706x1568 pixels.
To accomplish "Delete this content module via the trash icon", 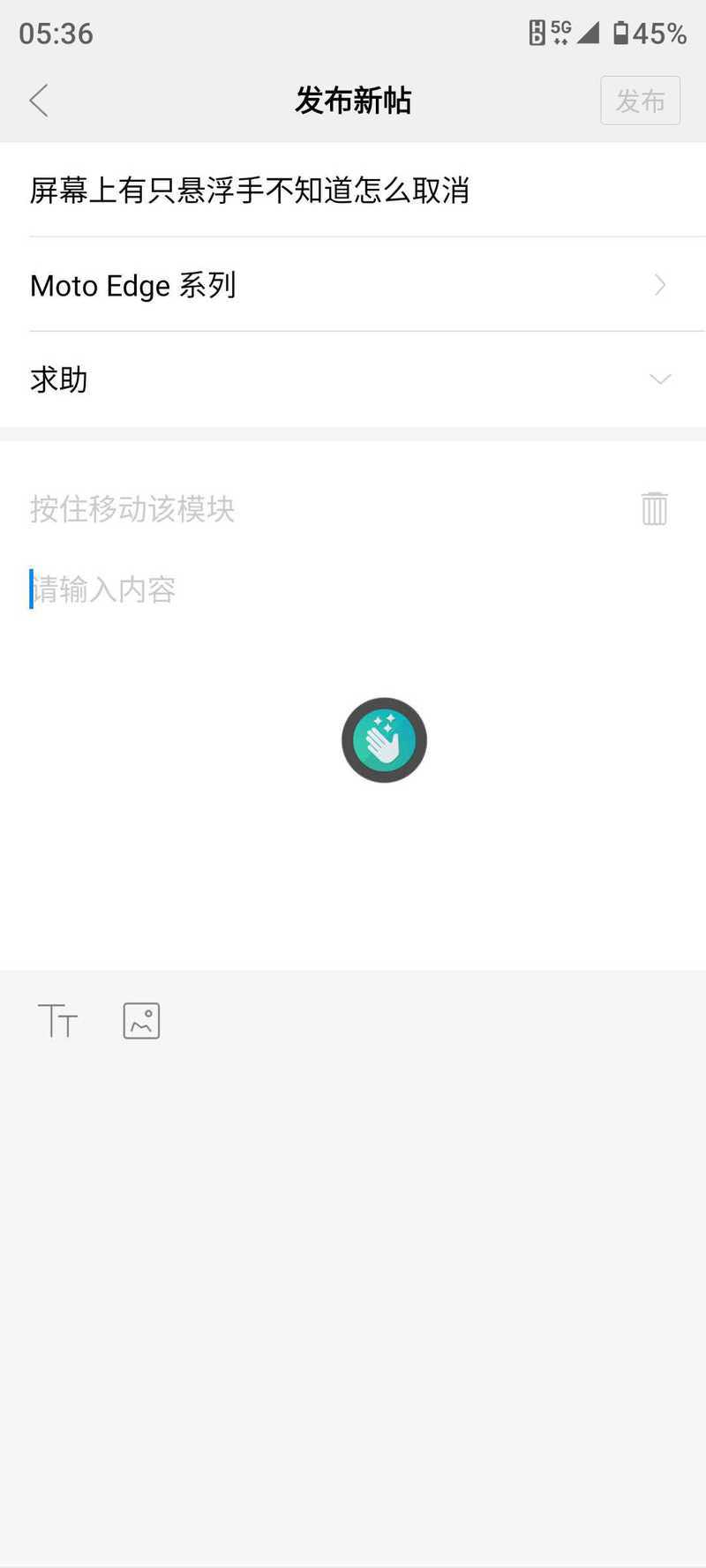I will pos(654,509).
